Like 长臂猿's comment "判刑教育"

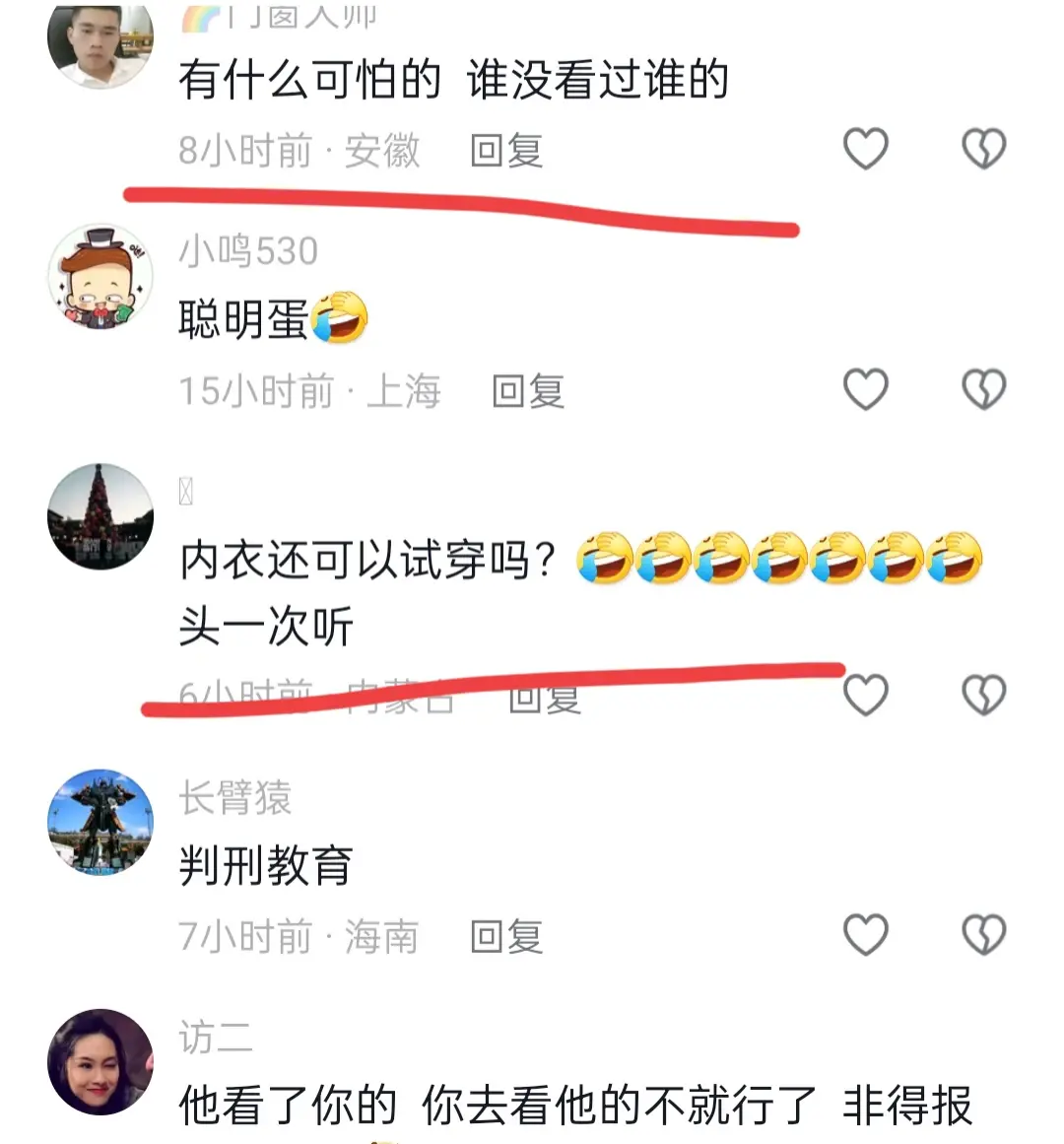point(866,935)
